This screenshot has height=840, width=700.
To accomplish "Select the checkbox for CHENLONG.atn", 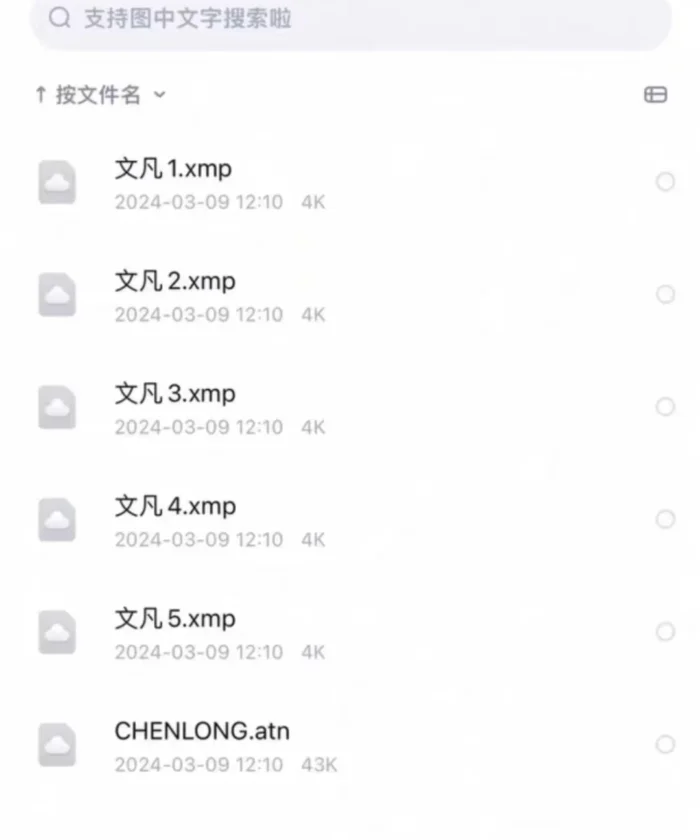I will point(665,744).
